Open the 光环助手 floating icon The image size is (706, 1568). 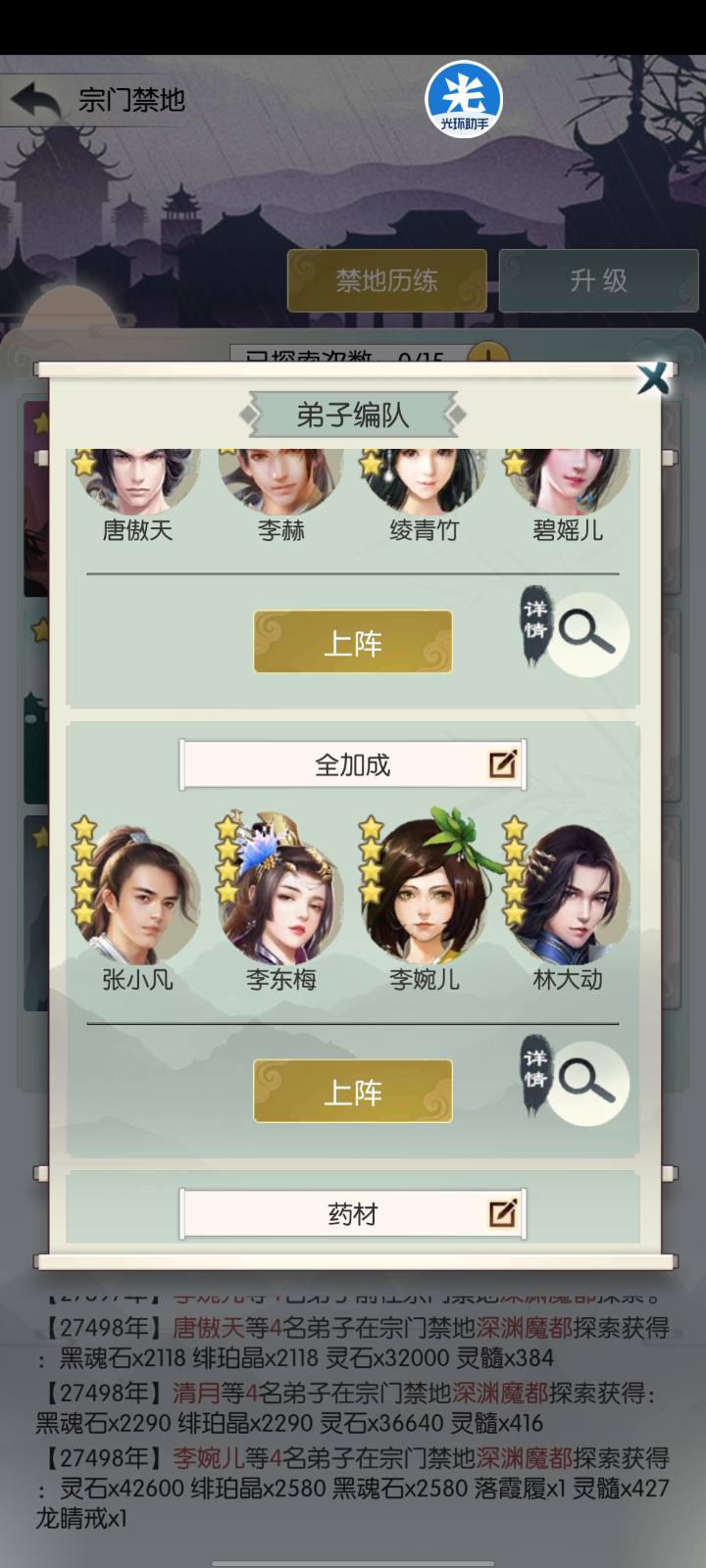(x=464, y=98)
